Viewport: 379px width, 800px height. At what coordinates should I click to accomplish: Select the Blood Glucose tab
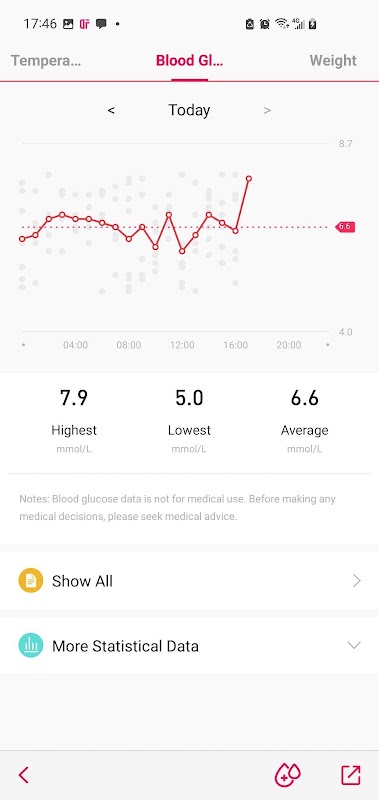(190, 61)
